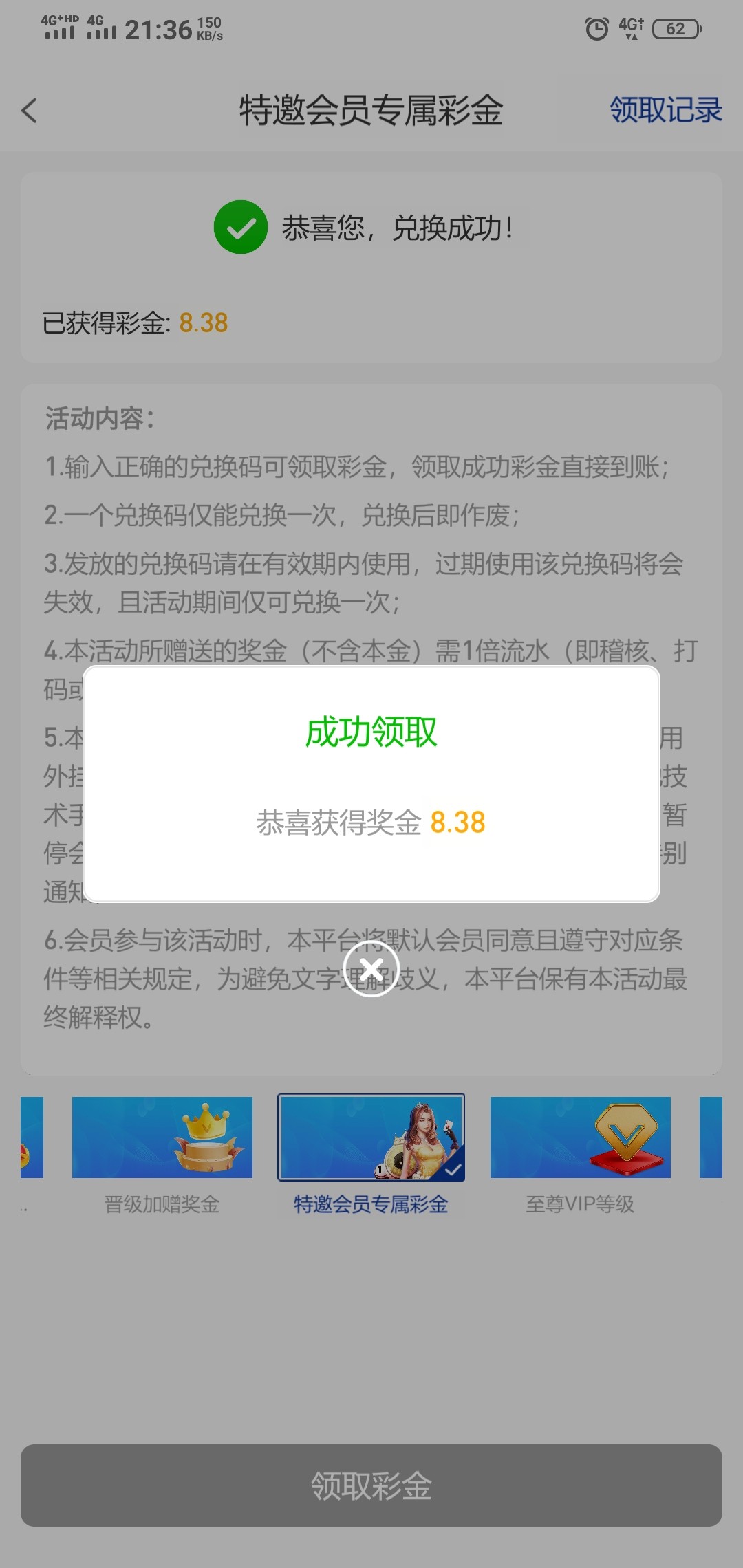Go back with the top-left arrow
743x1568 pixels.
point(29,111)
